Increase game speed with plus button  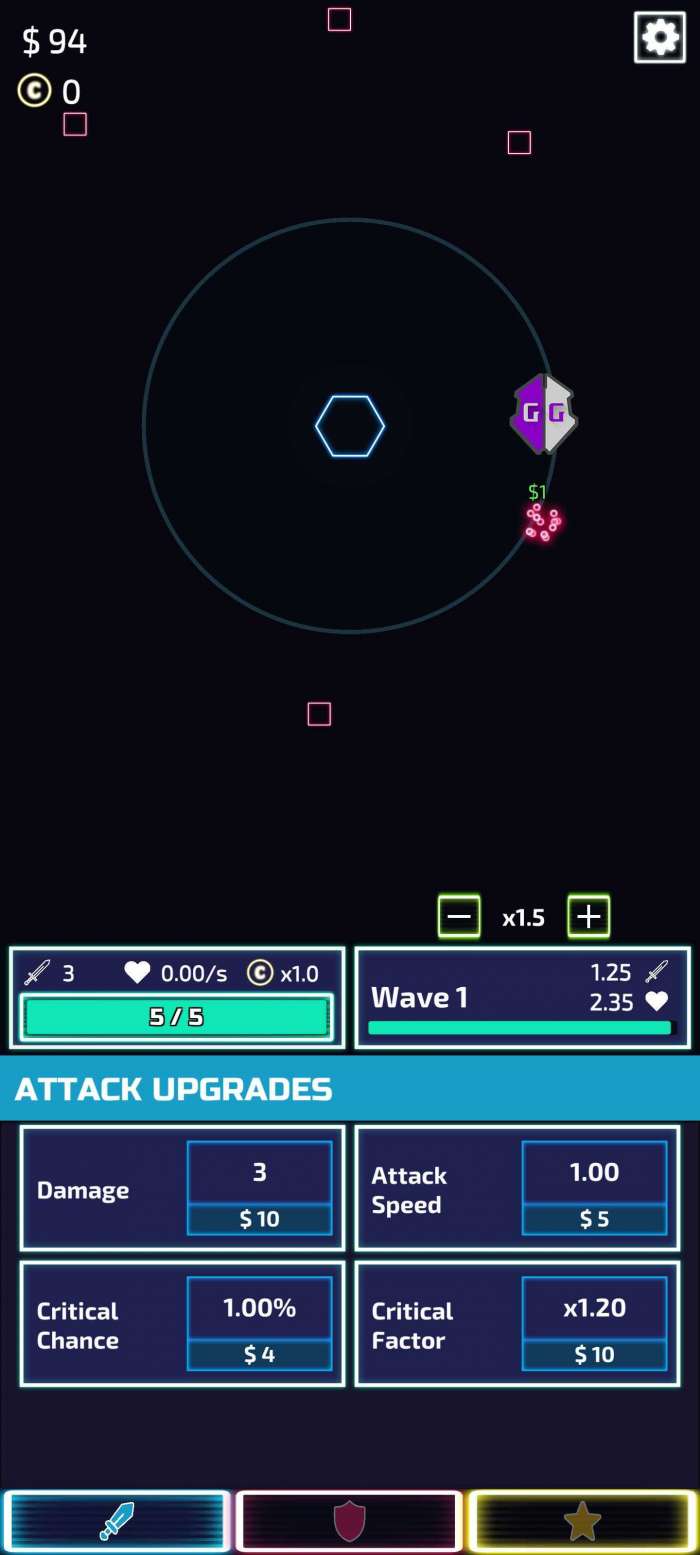(589, 916)
